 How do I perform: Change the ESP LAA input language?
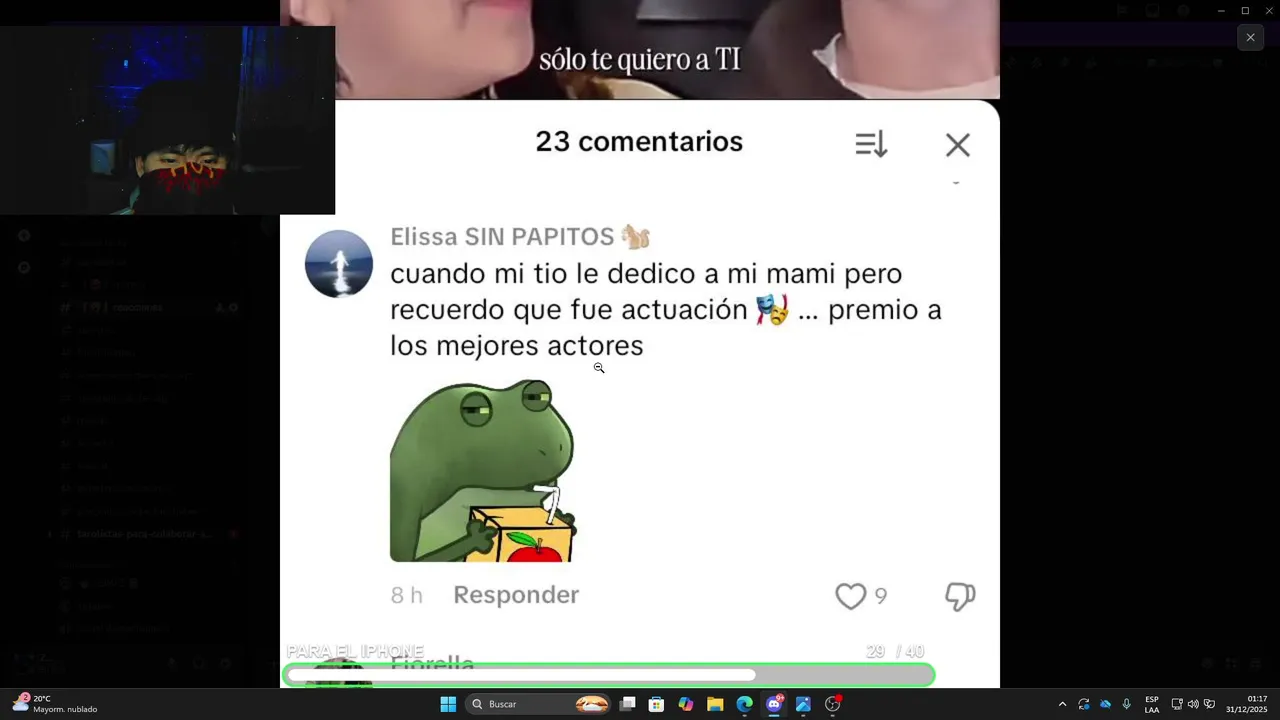pyautogui.click(x=1152, y=704)
